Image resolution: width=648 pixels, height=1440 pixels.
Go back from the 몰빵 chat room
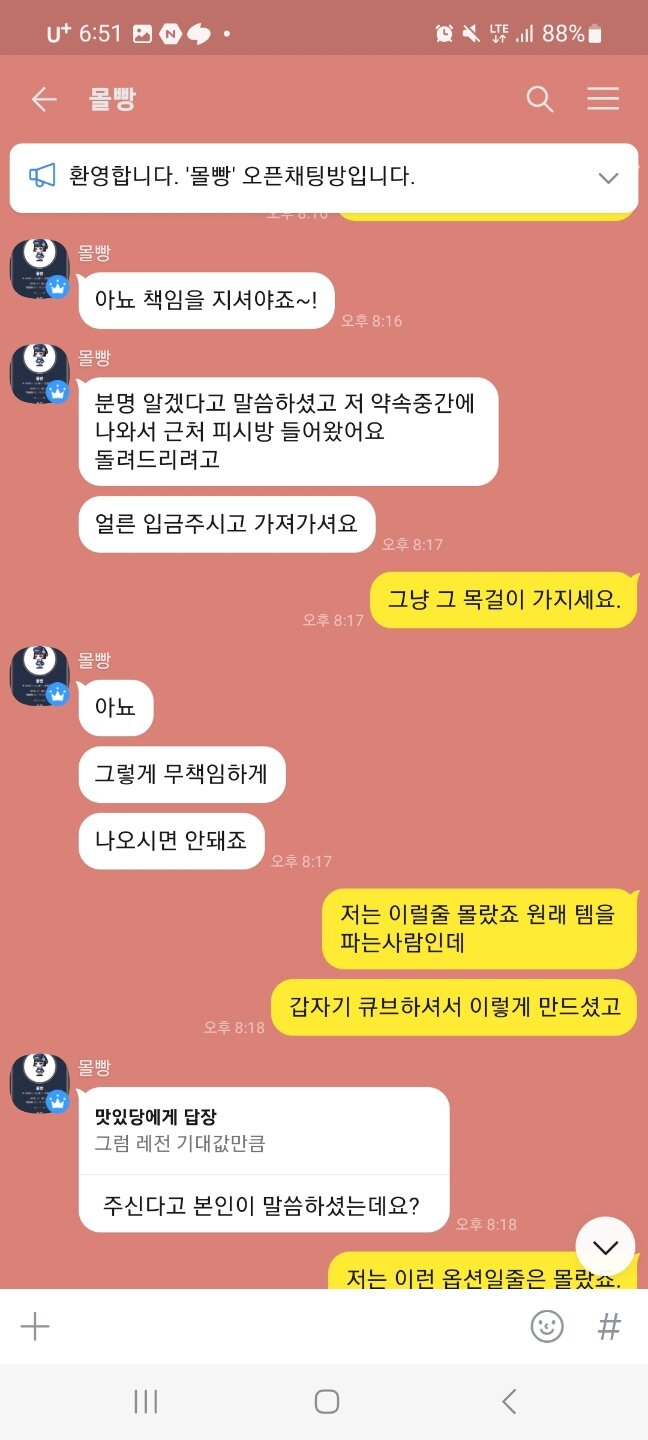click(43, 99)
